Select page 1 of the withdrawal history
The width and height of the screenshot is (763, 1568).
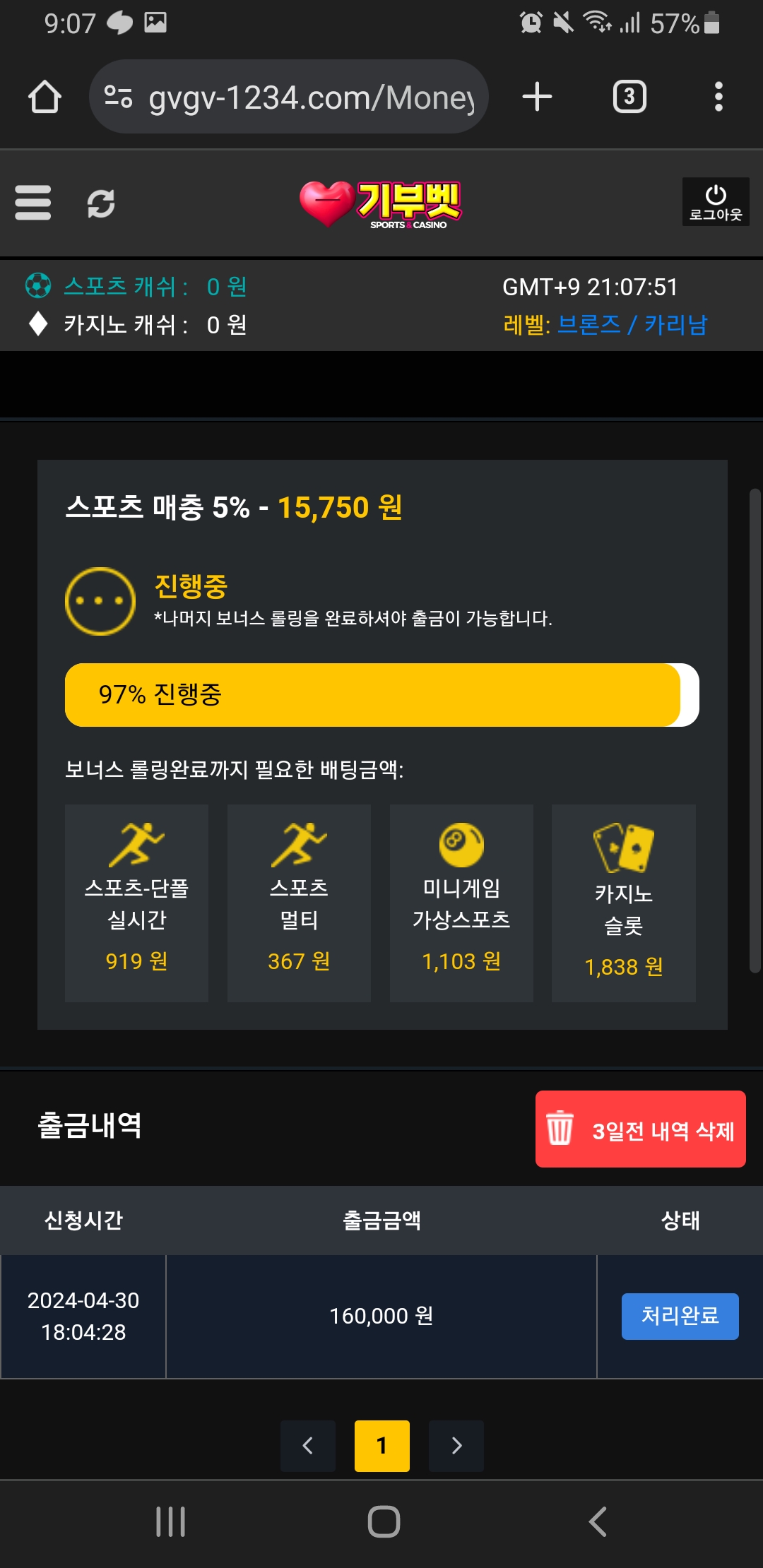(381, 1446)
